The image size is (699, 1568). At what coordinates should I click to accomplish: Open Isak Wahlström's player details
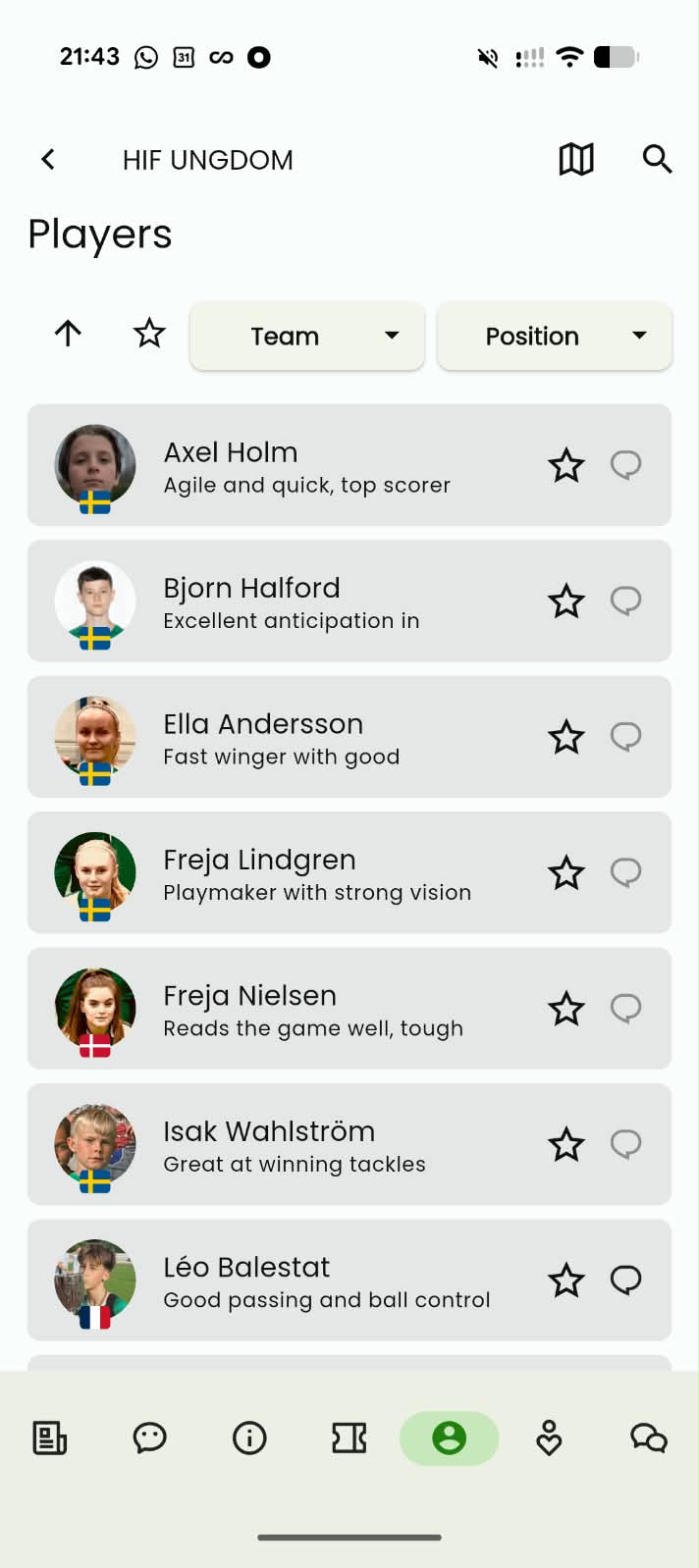[x=349, y=1144]
